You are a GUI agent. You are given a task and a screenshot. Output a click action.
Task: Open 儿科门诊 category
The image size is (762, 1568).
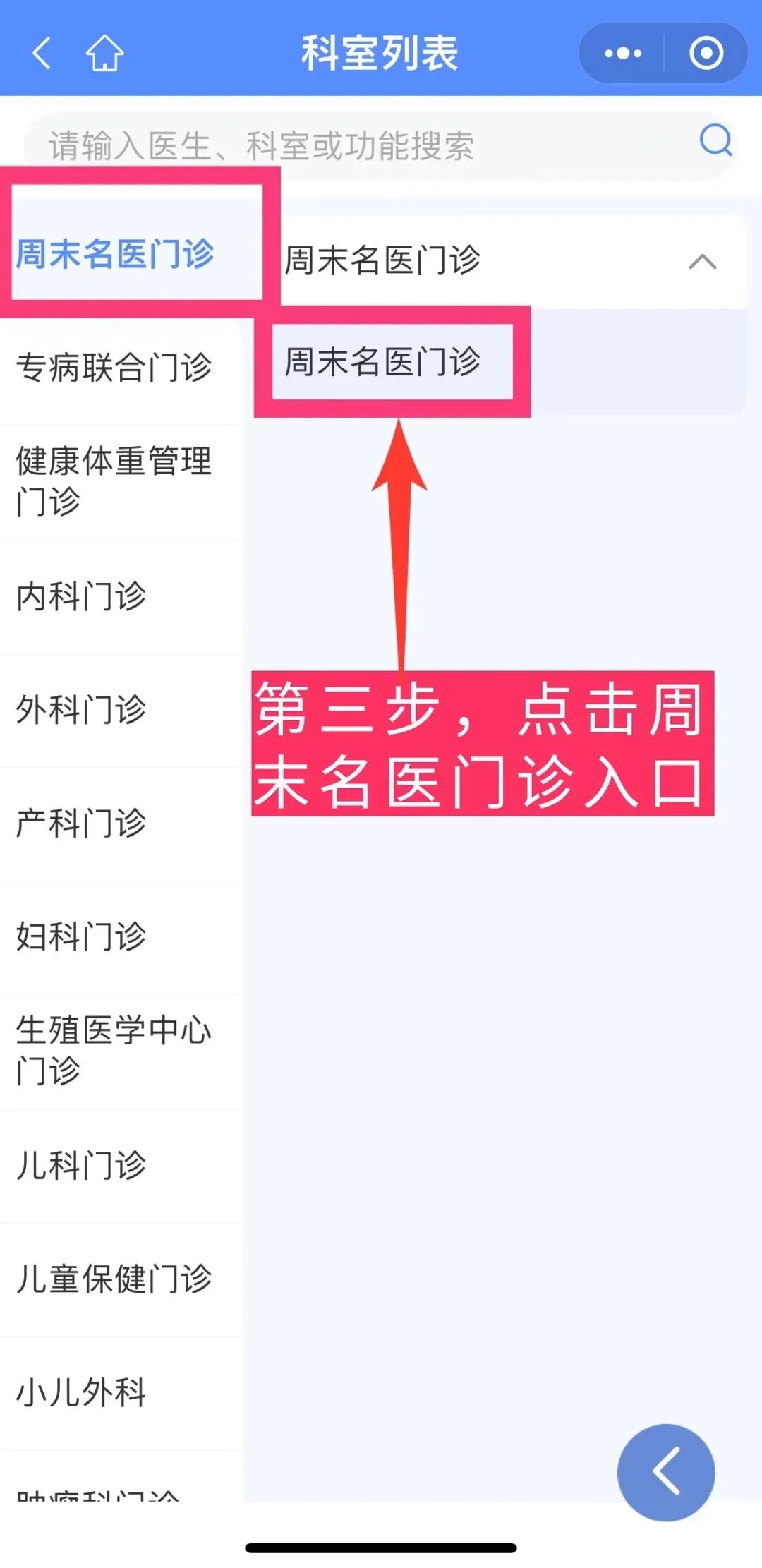pyautogui.click(x=82, y=1165)
